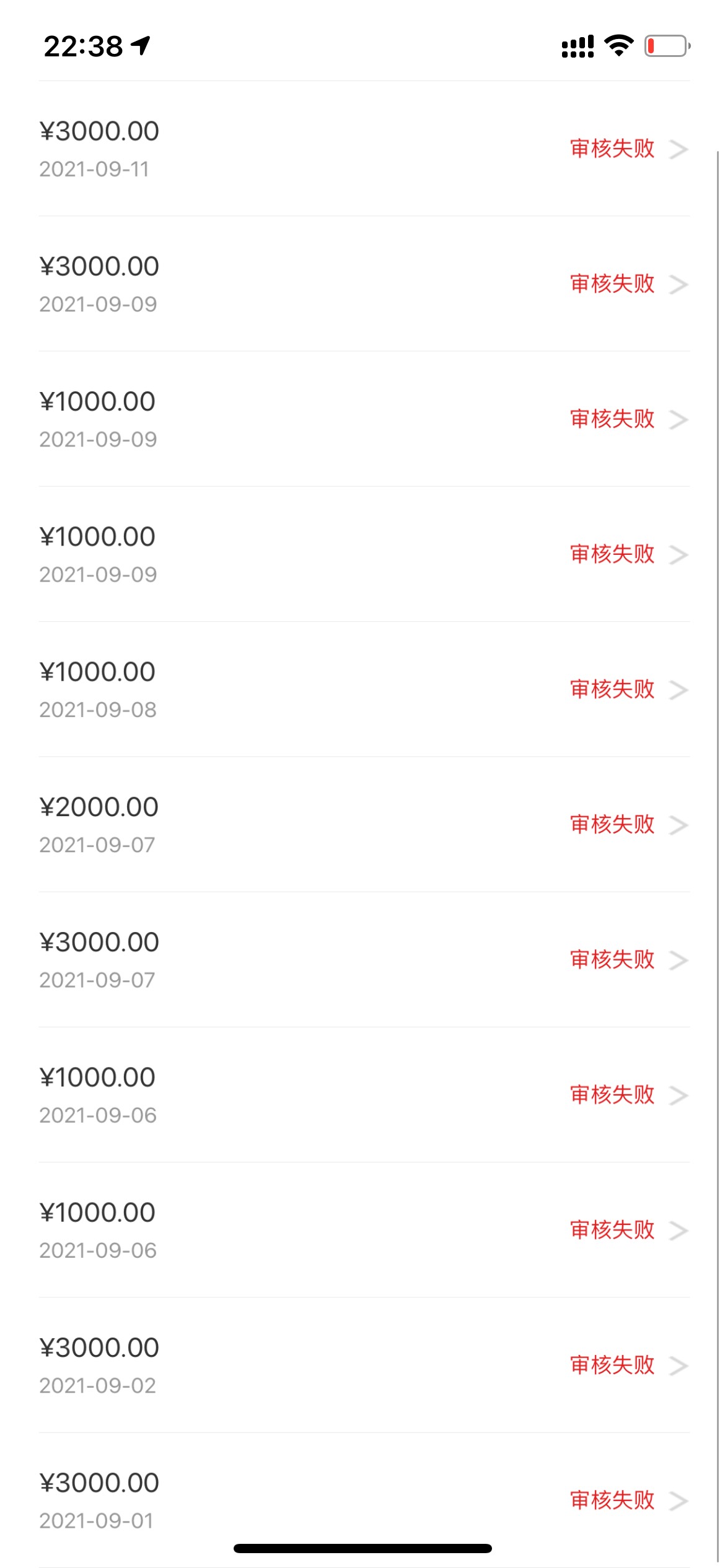
Task: Select the ¥2000.00 entry from 2021-09-07
Action: coord(364,824)
